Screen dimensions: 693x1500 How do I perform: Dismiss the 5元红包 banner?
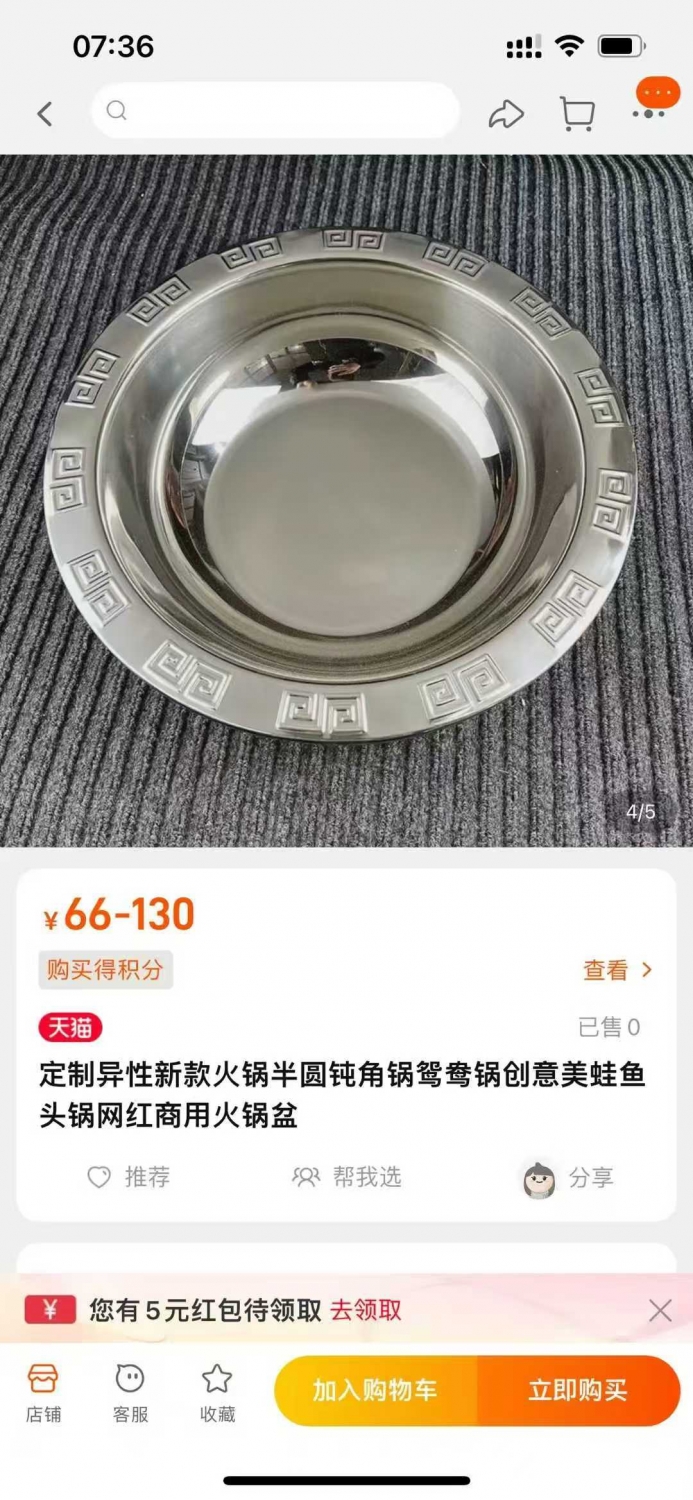pyautogui.click(x=660, y=1310)
